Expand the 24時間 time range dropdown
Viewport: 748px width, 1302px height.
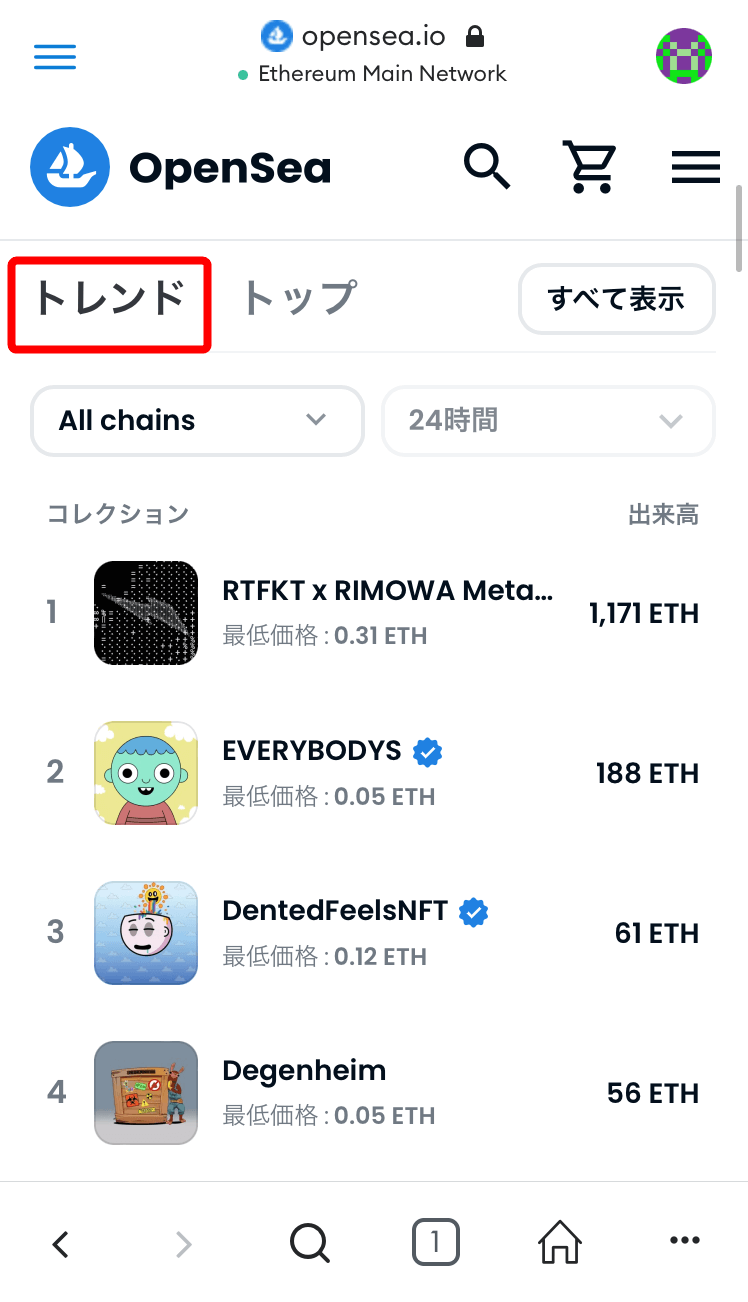(548, 421)
